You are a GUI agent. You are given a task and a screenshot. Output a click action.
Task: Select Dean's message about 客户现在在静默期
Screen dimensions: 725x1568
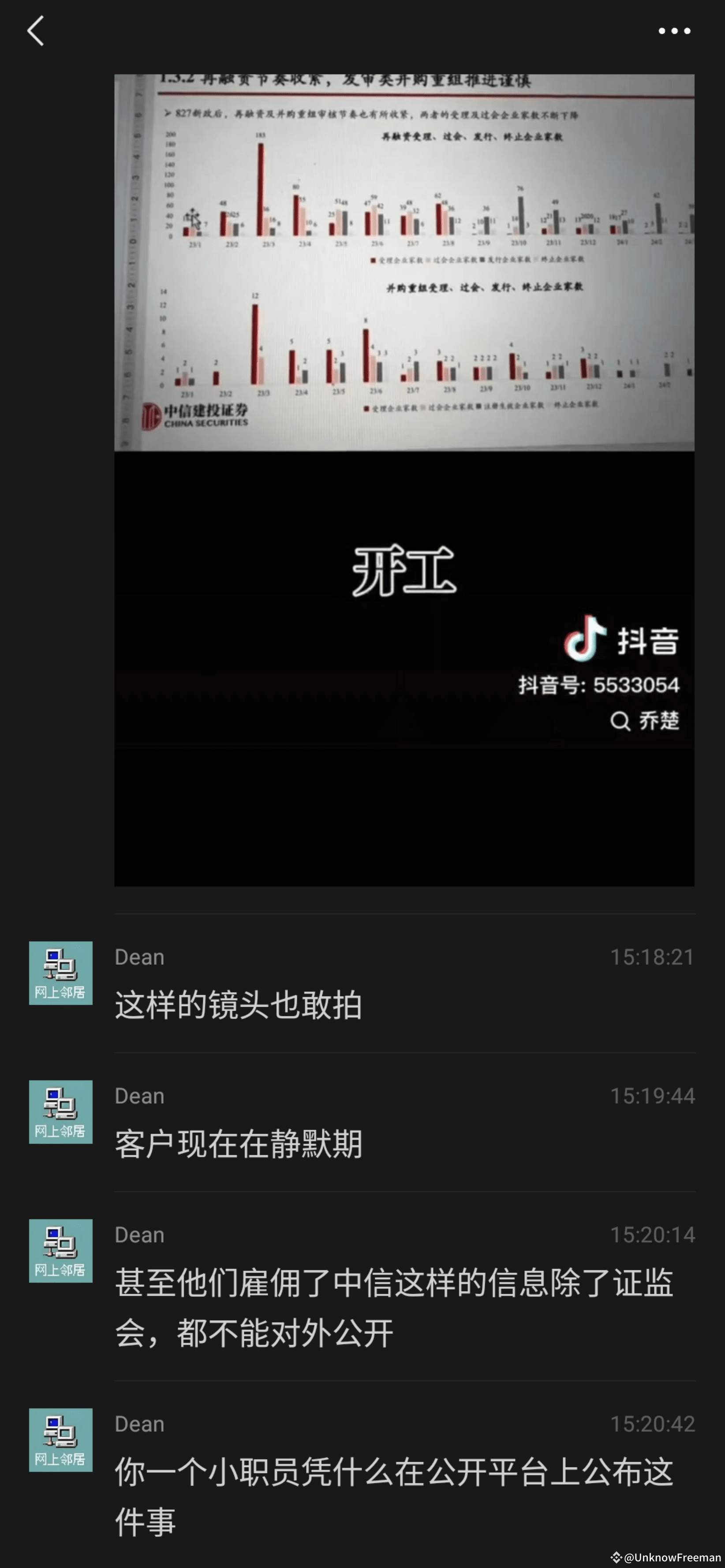[239, 1144]
